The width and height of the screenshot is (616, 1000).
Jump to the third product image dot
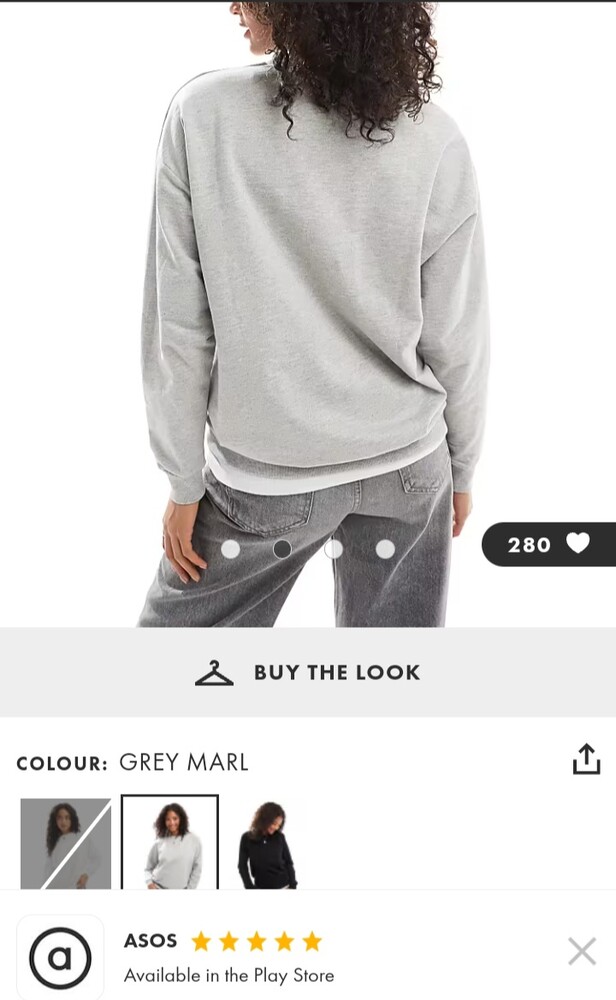(334, 549)
